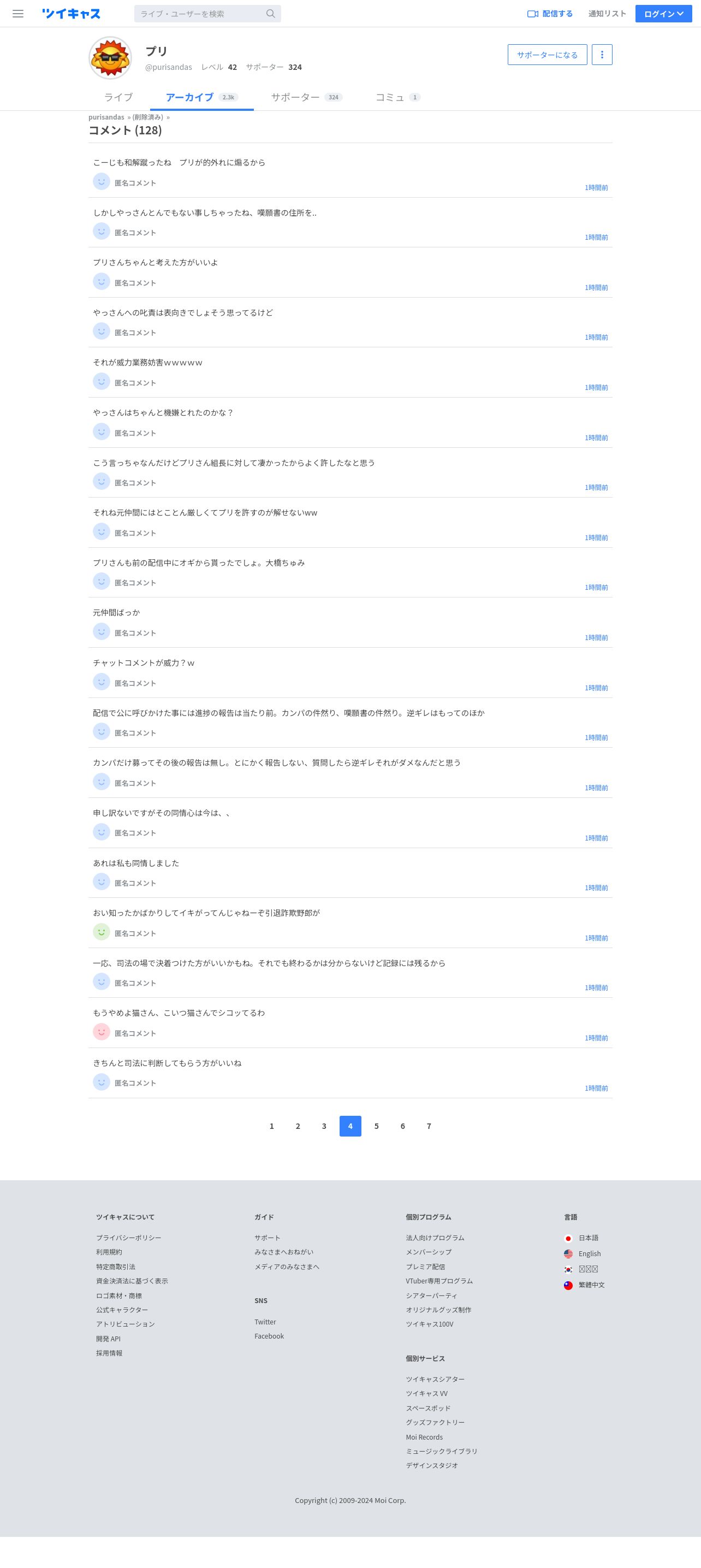Switch to the コミュ tab
The height and width of the screenshot is (1568, 701).
pos(397,97)
